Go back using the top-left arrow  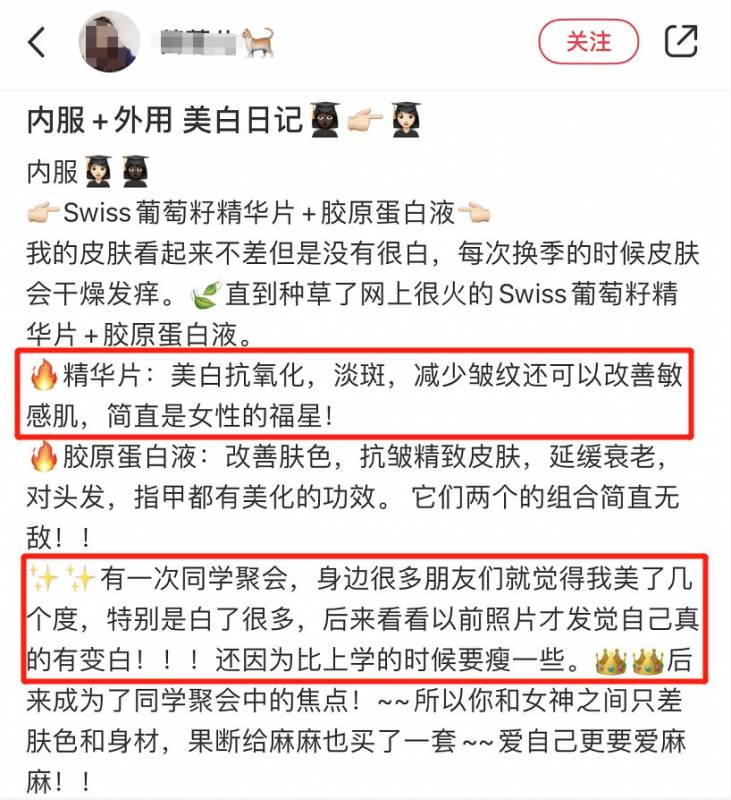click(x=37, y=42)
